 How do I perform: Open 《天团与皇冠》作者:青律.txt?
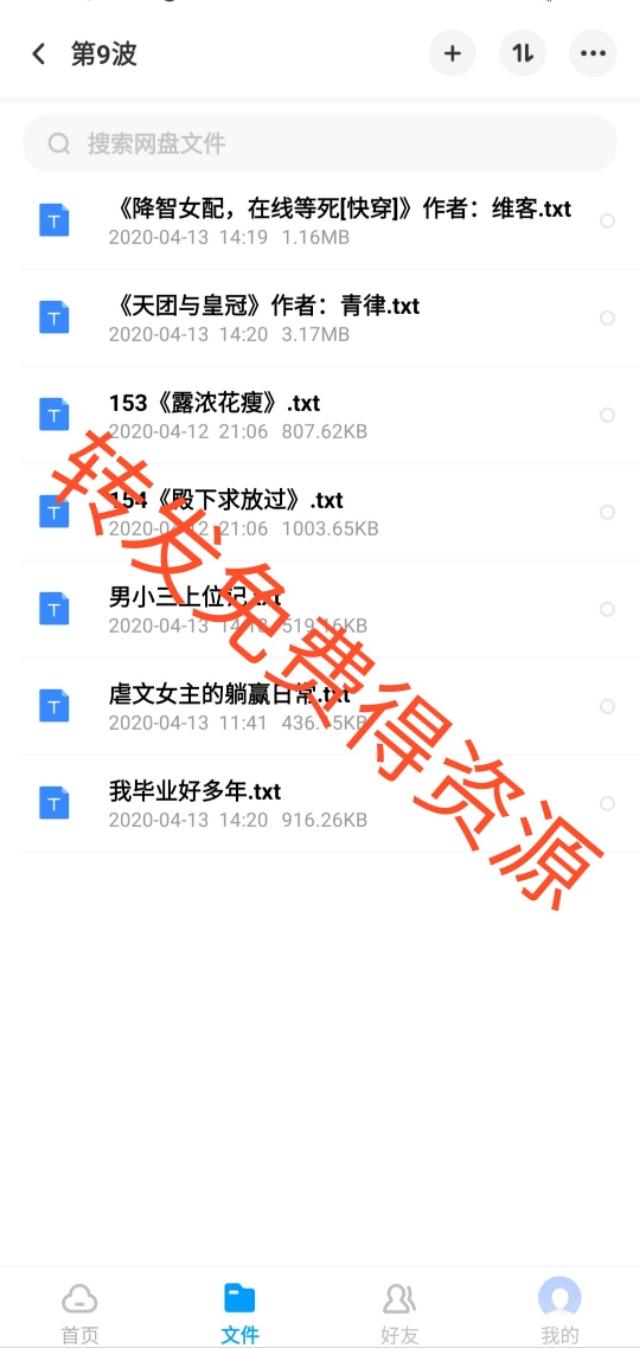tap(320, 318)
